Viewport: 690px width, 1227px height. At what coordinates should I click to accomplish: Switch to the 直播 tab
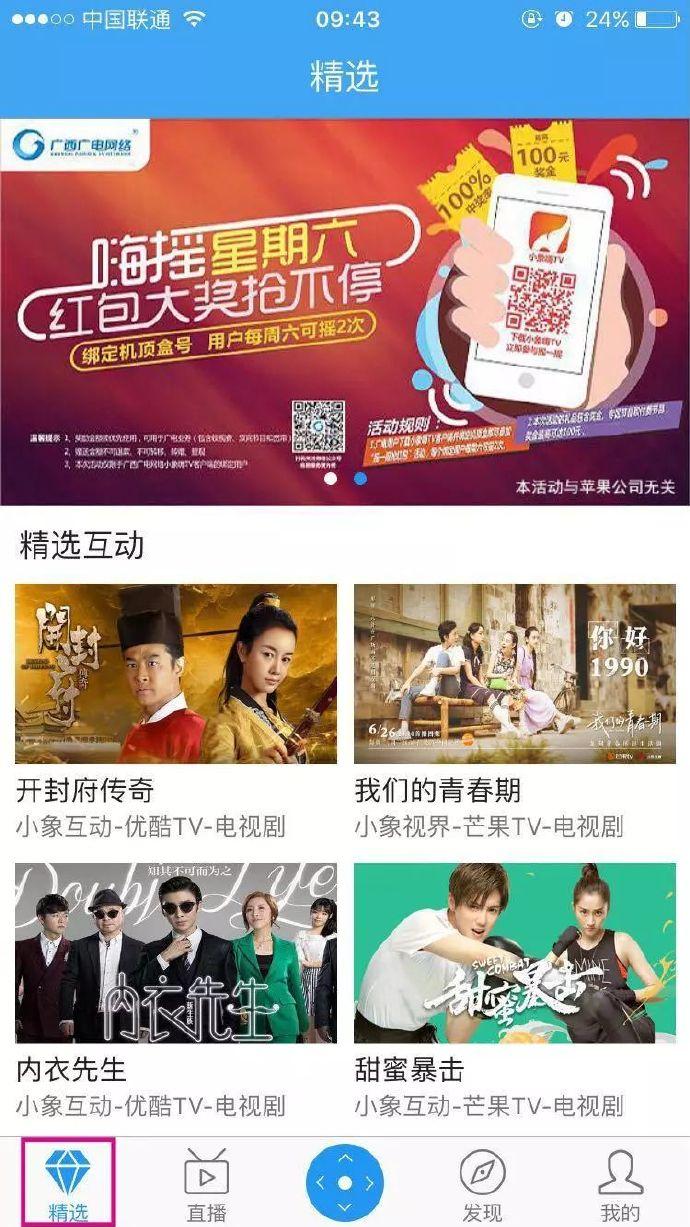coord(207,1183)
